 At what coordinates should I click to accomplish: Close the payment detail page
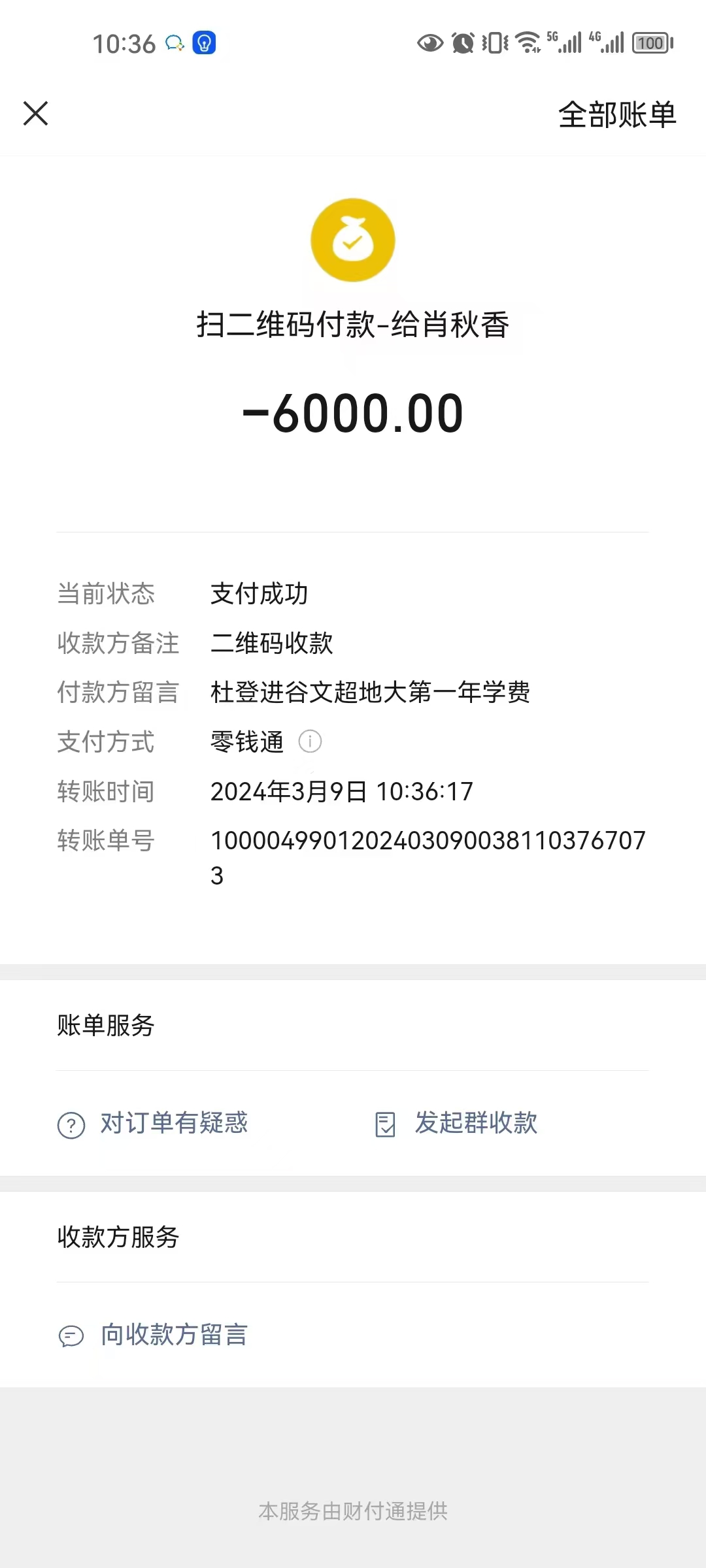36,113
